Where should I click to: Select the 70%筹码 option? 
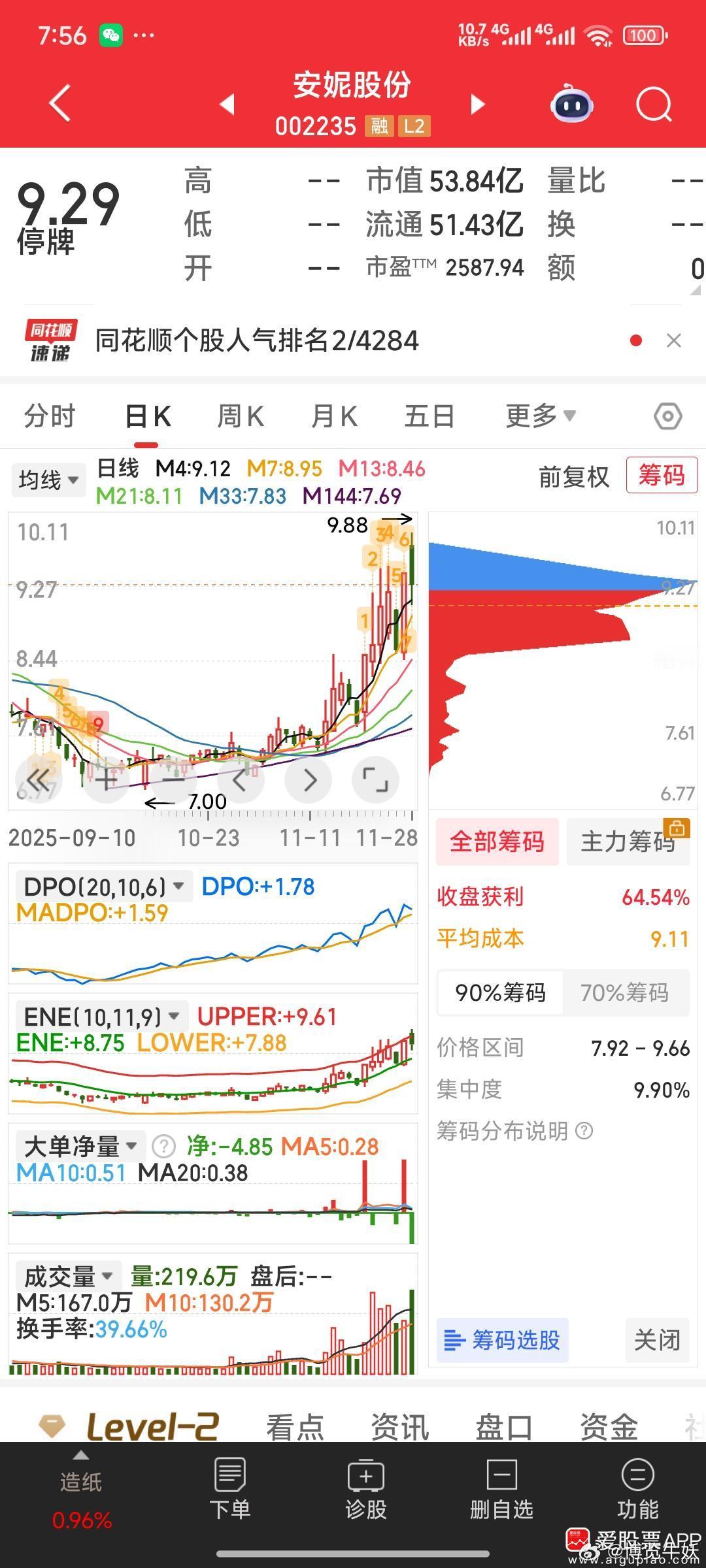tap(626, 992)
